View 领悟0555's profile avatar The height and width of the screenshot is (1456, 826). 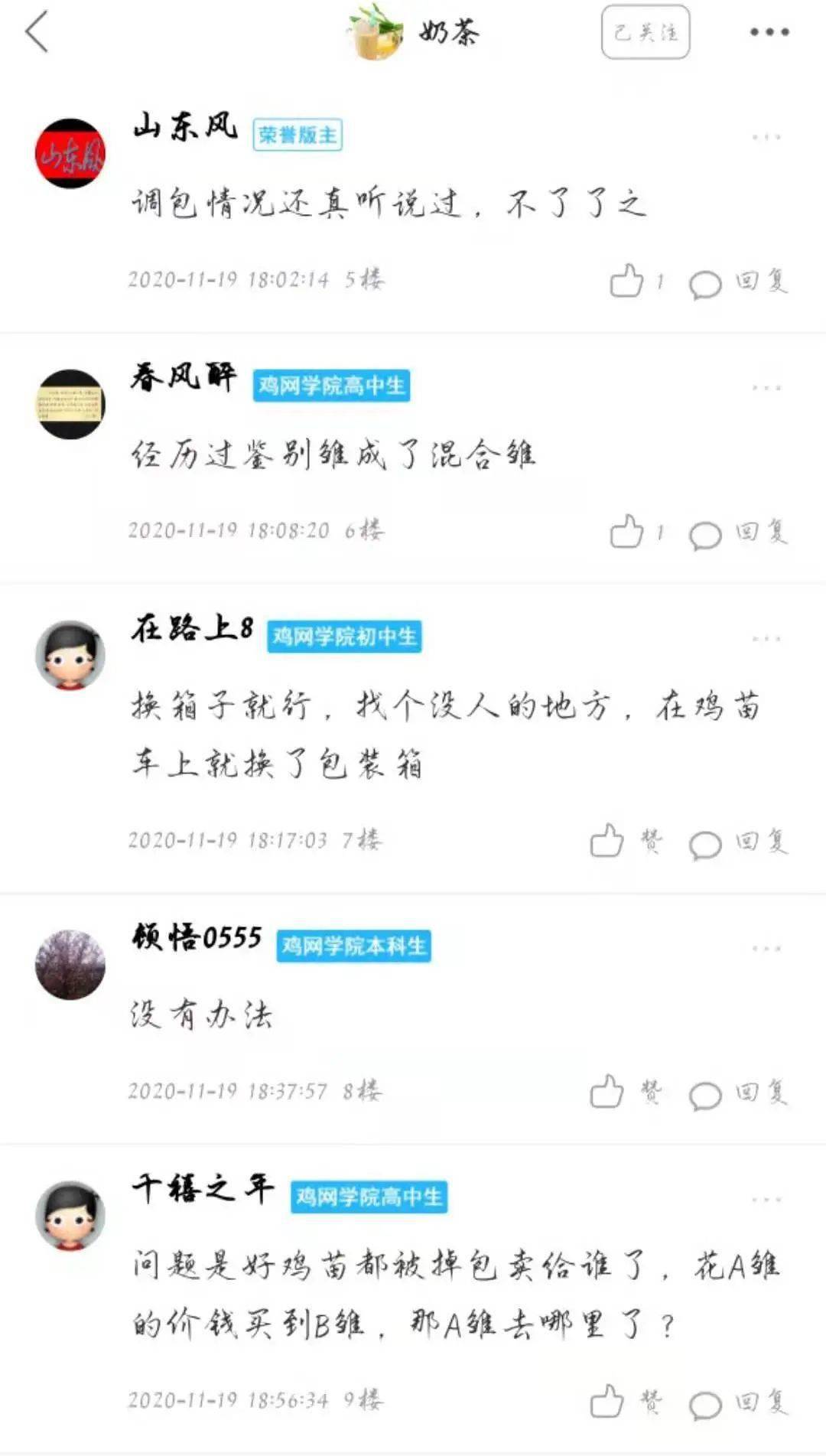[x=70, y=965]
